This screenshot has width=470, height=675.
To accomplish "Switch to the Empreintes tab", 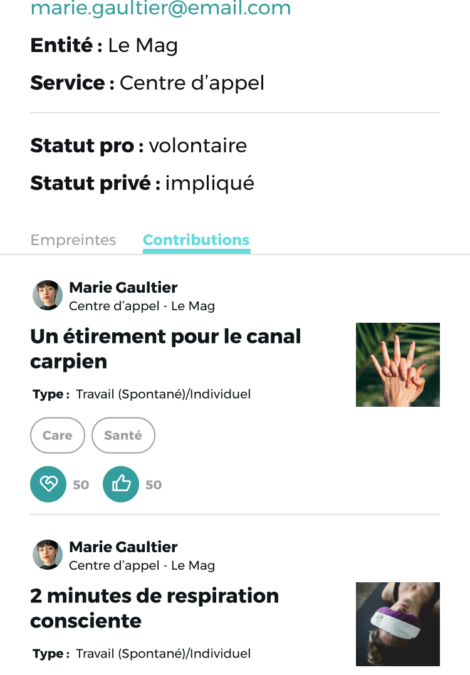I will tap(73, 240).
